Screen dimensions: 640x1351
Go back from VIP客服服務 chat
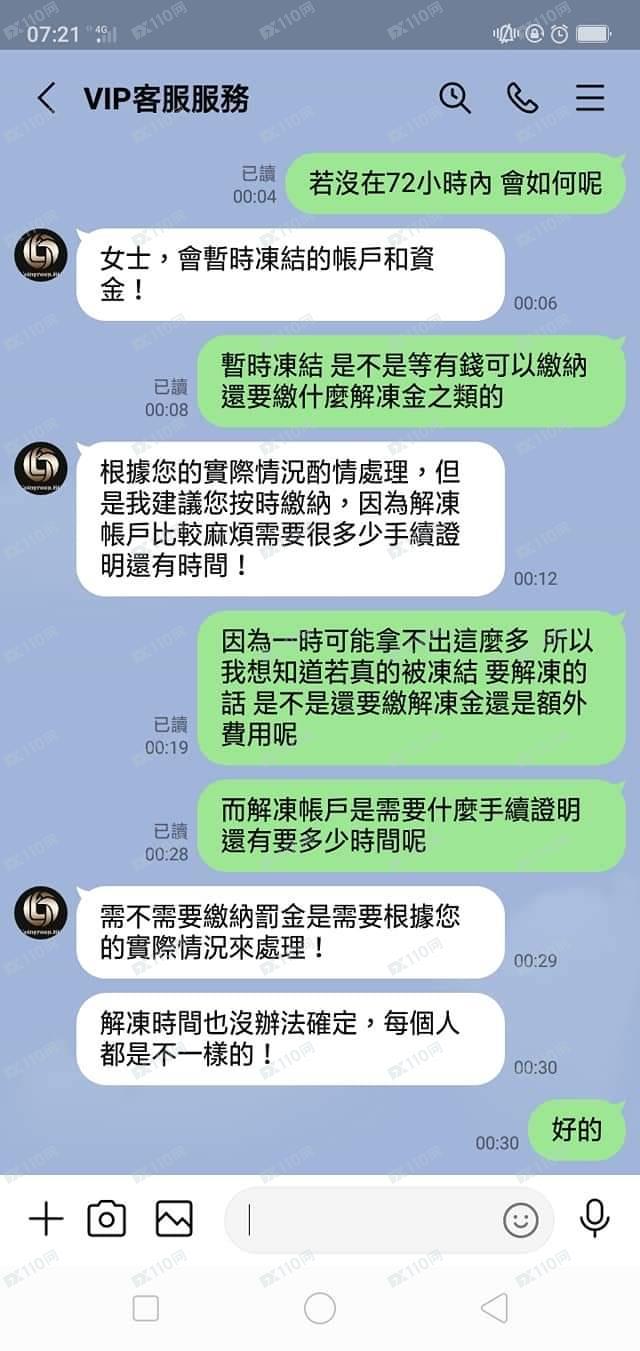tap(46, 98)
